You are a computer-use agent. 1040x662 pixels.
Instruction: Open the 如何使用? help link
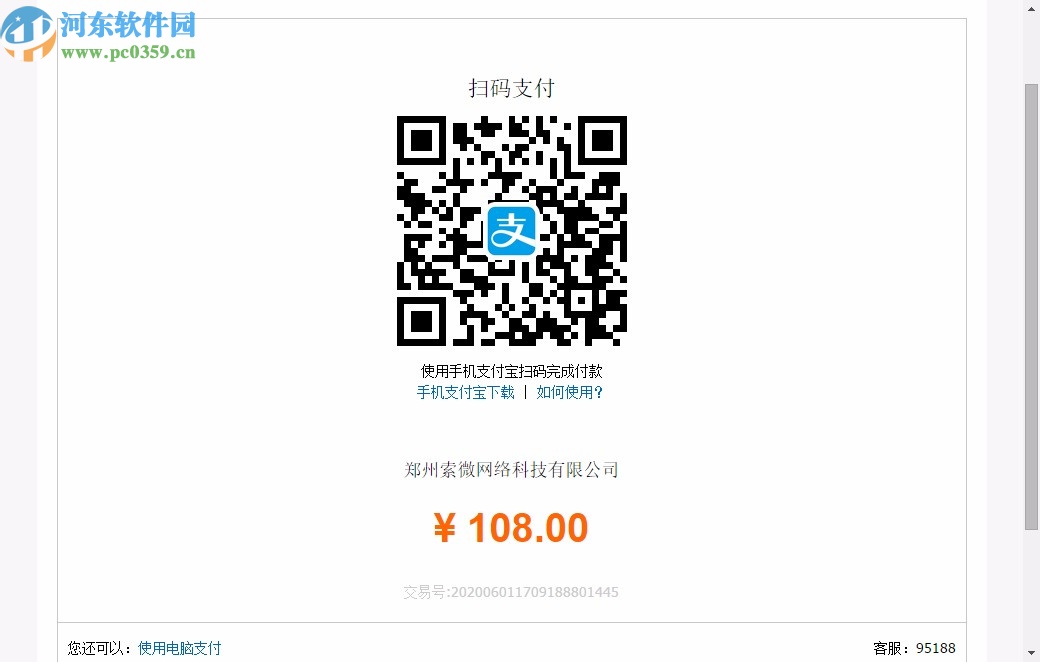pyautogui.click(x=569, y=392)
